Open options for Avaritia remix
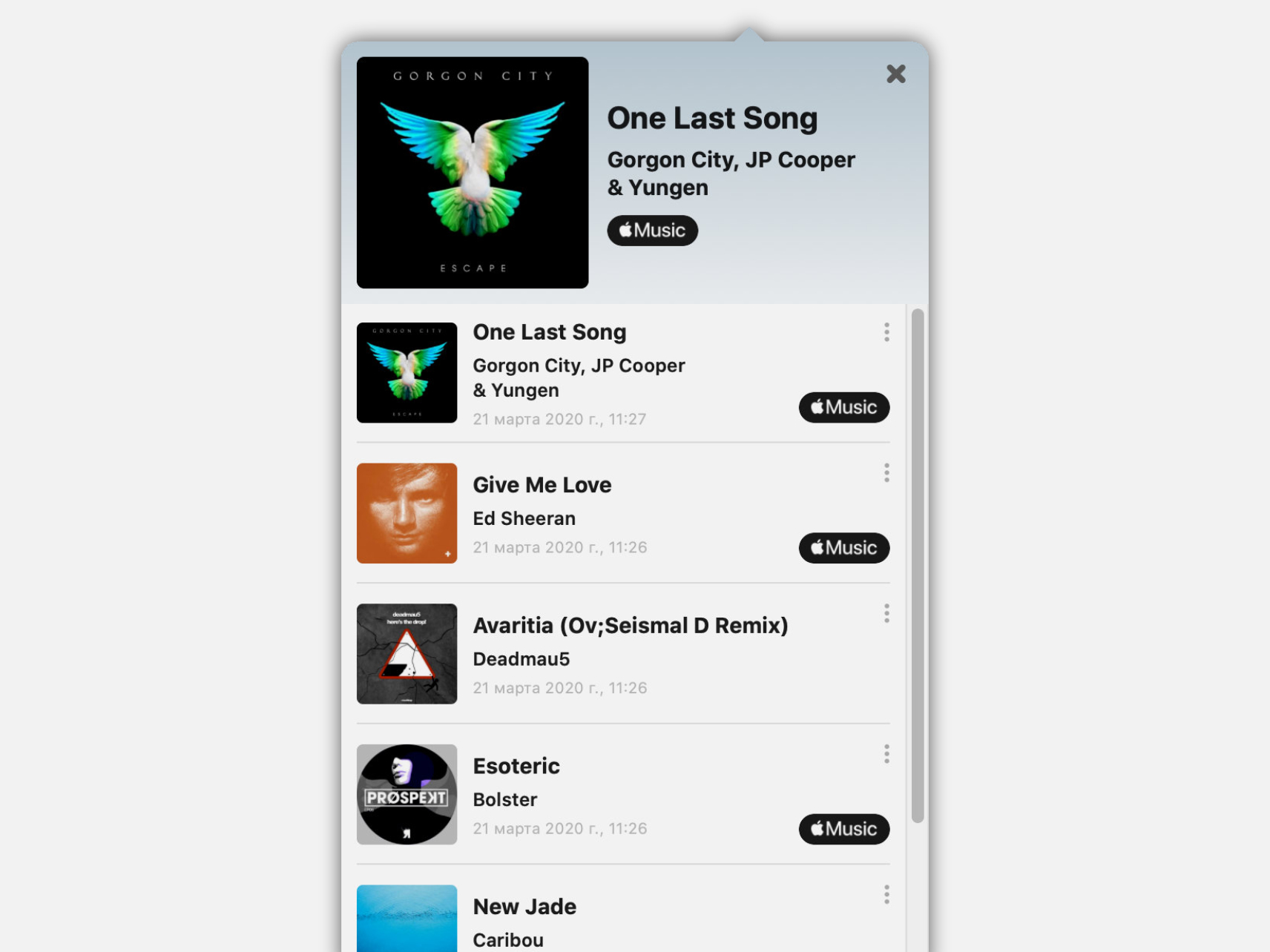1270x952 pixels. [886, 613]
